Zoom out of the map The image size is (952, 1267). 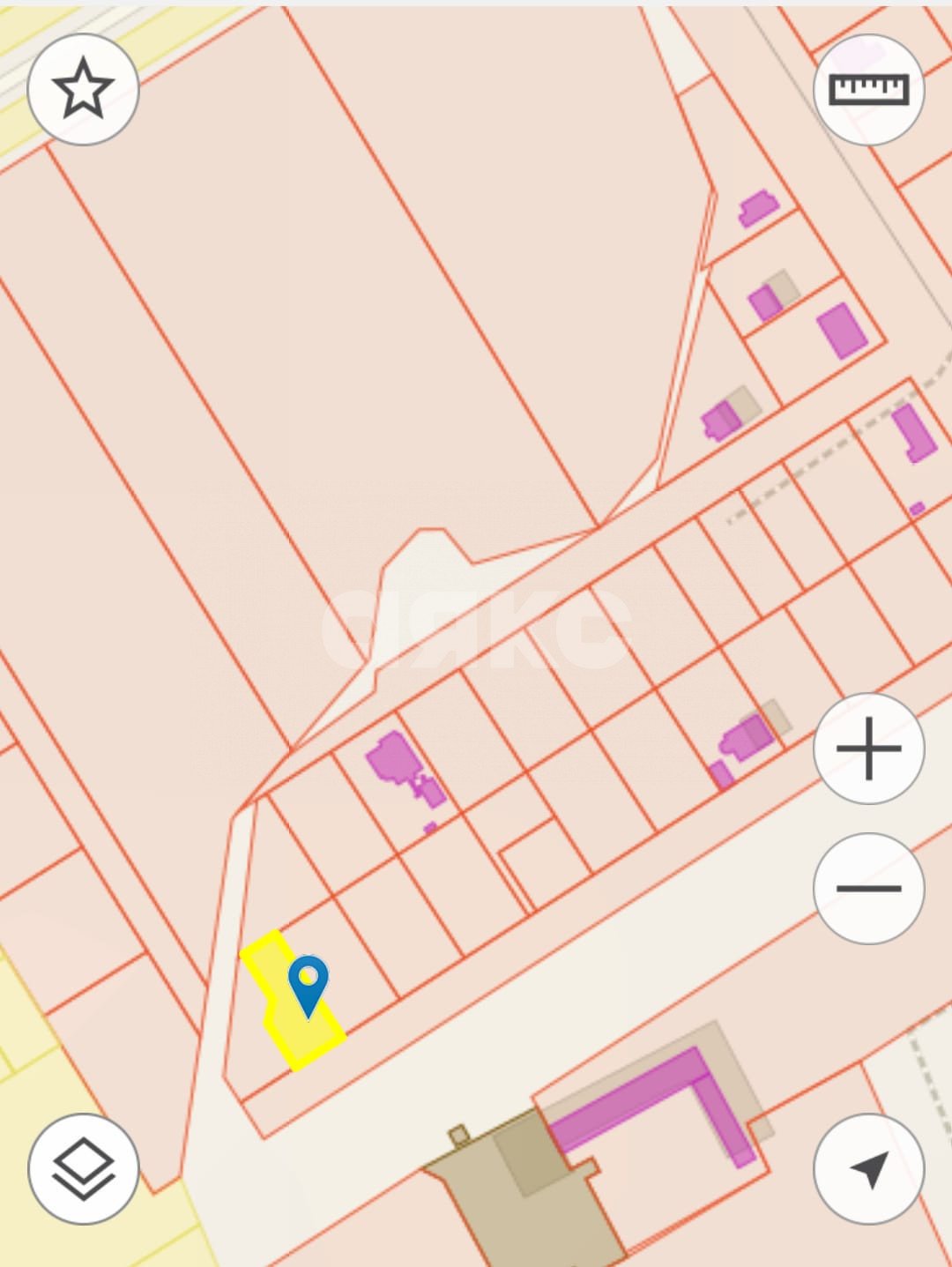point(868,888)
